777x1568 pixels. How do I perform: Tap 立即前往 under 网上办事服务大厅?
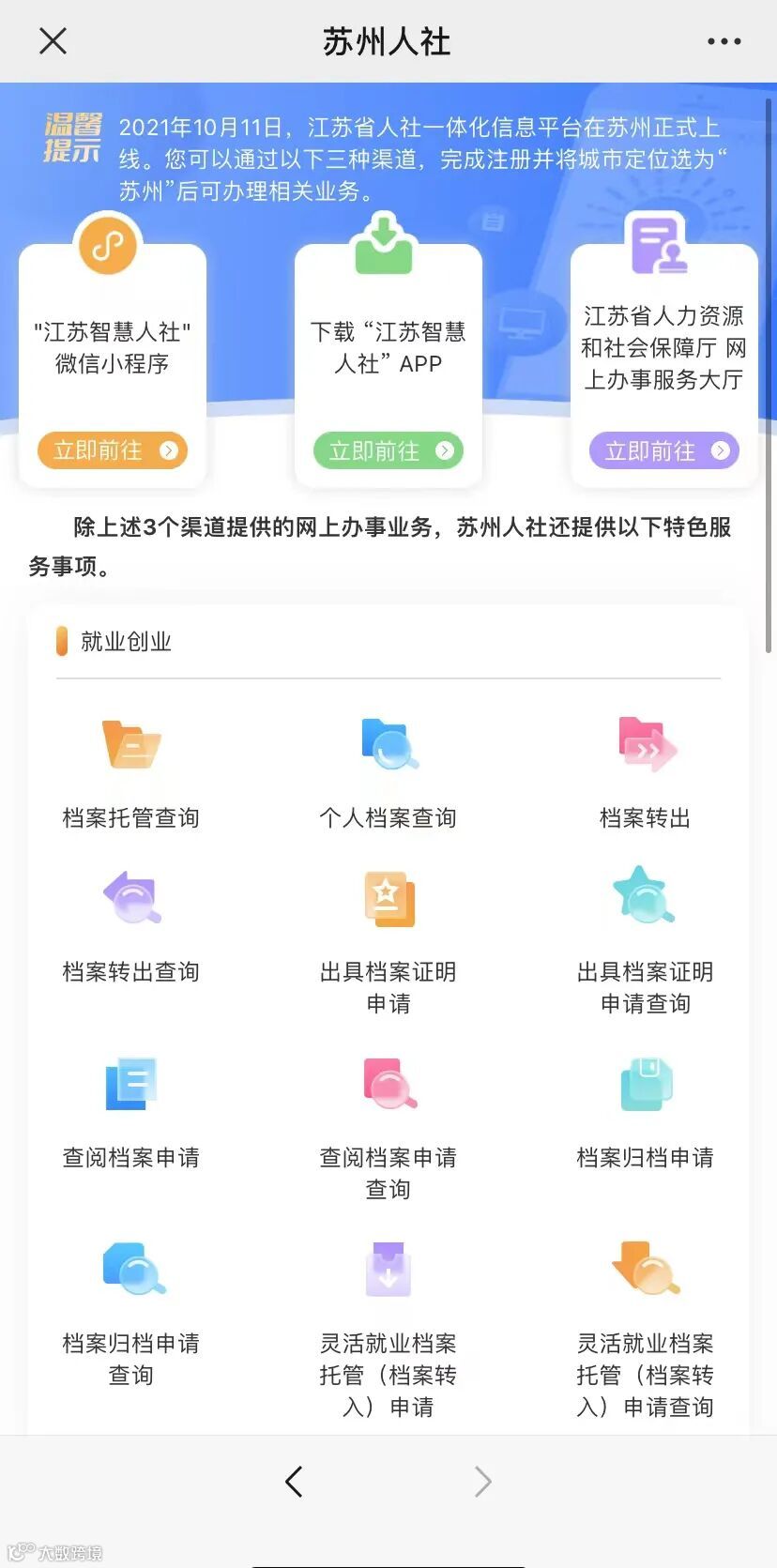[663, 450]
